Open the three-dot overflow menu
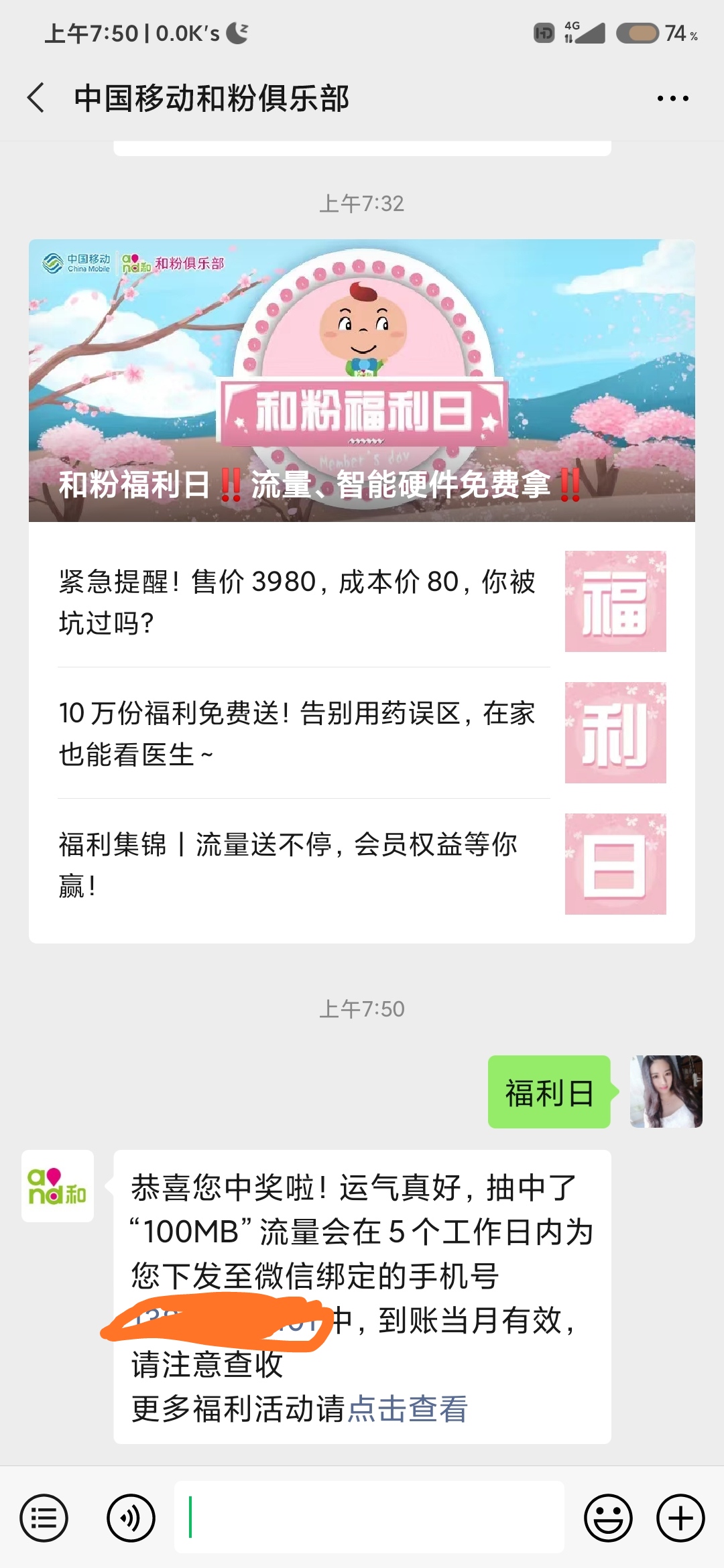724x1568 pixels. 672,99
